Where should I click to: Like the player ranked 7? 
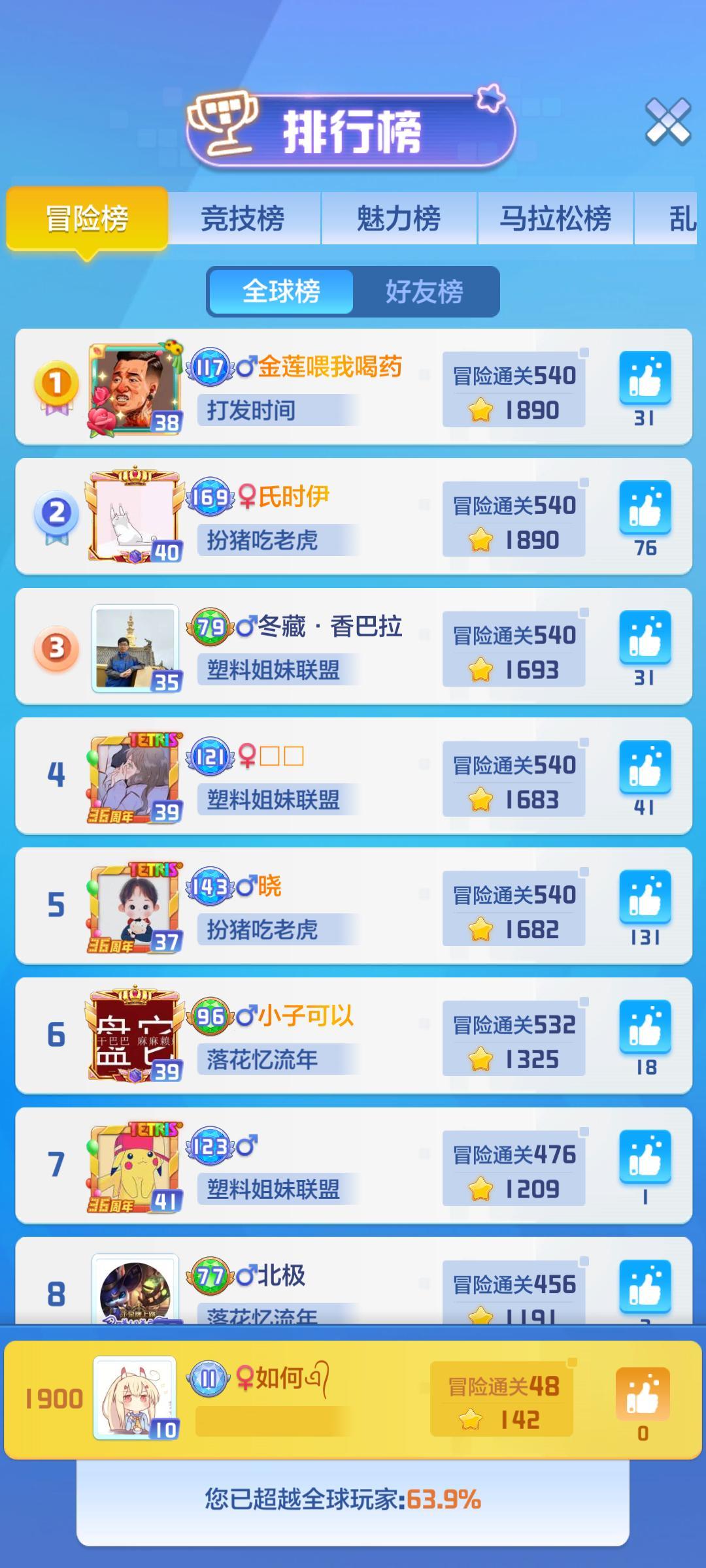click(645, 1156)
